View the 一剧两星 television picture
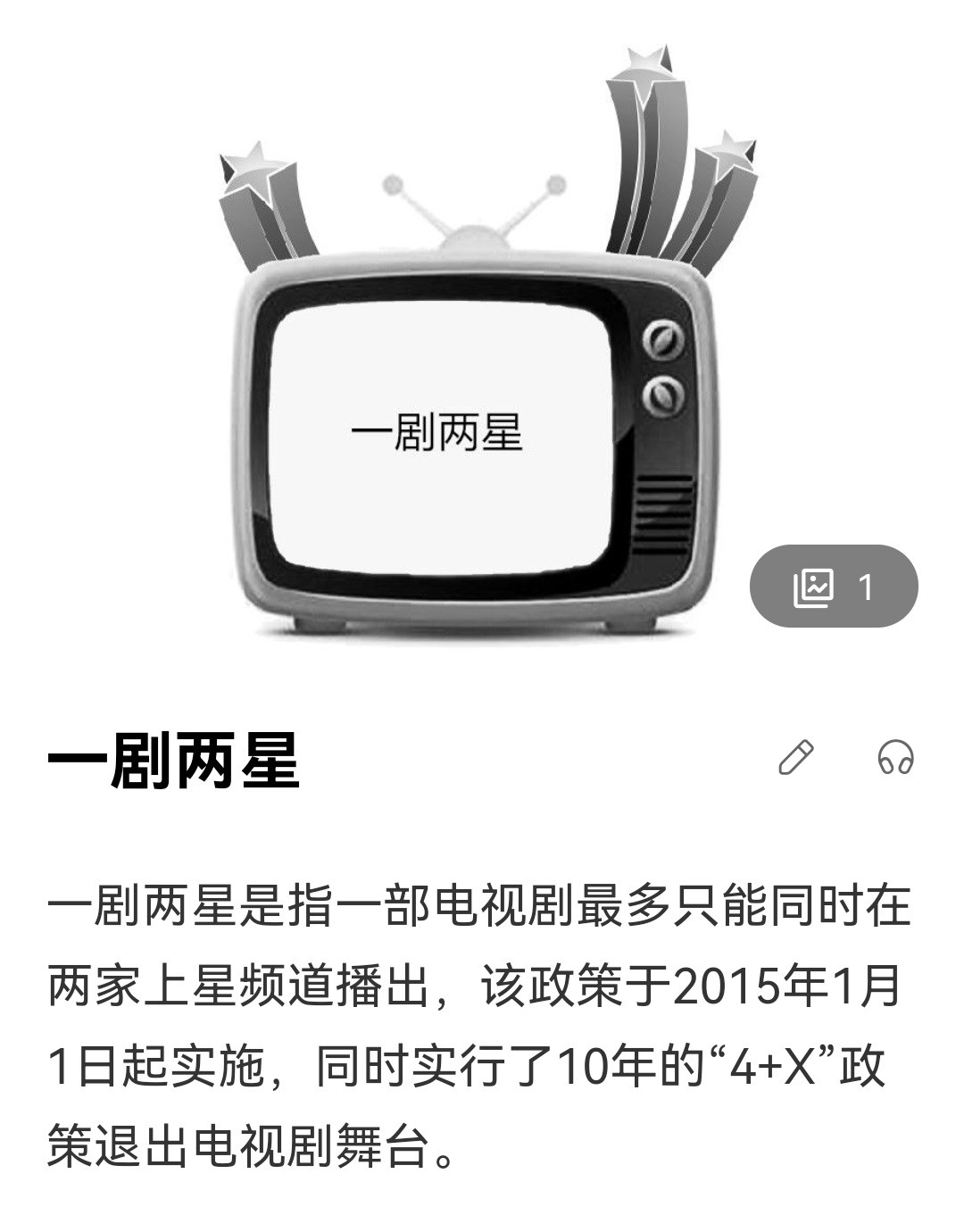The image size is (964, 1232). point(464,357)
